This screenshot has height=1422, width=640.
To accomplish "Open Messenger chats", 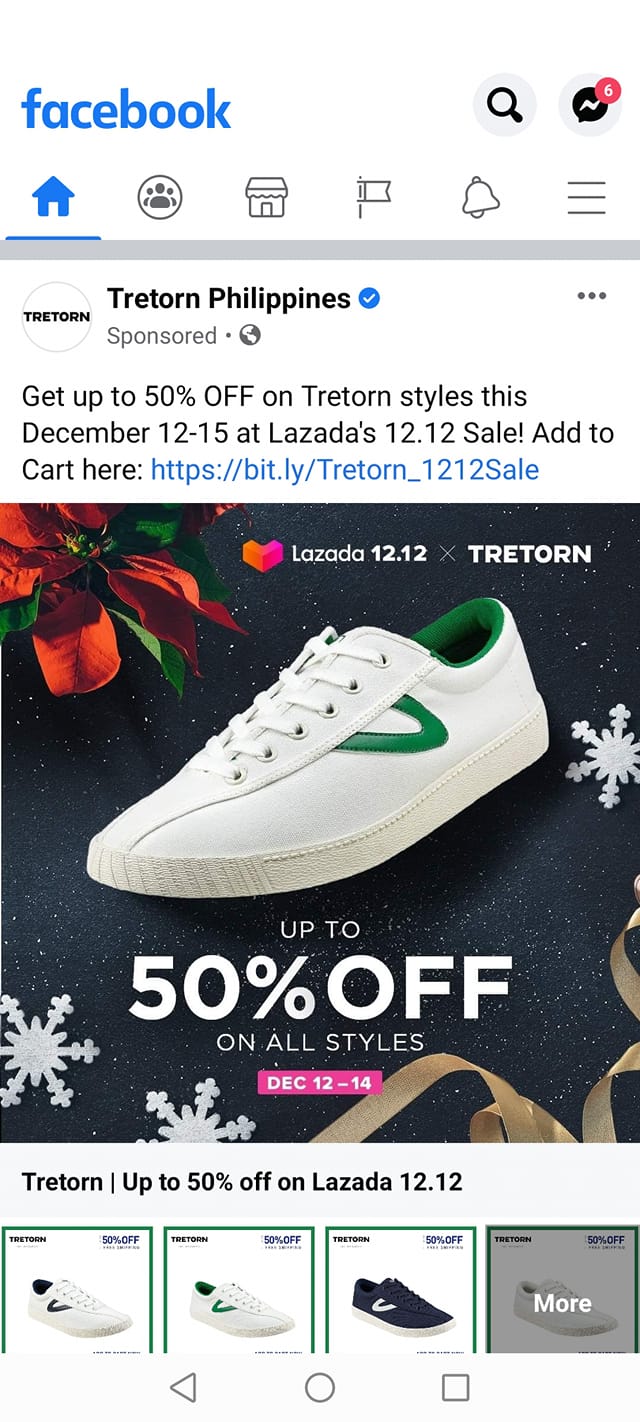I will [x=589, y=104].
